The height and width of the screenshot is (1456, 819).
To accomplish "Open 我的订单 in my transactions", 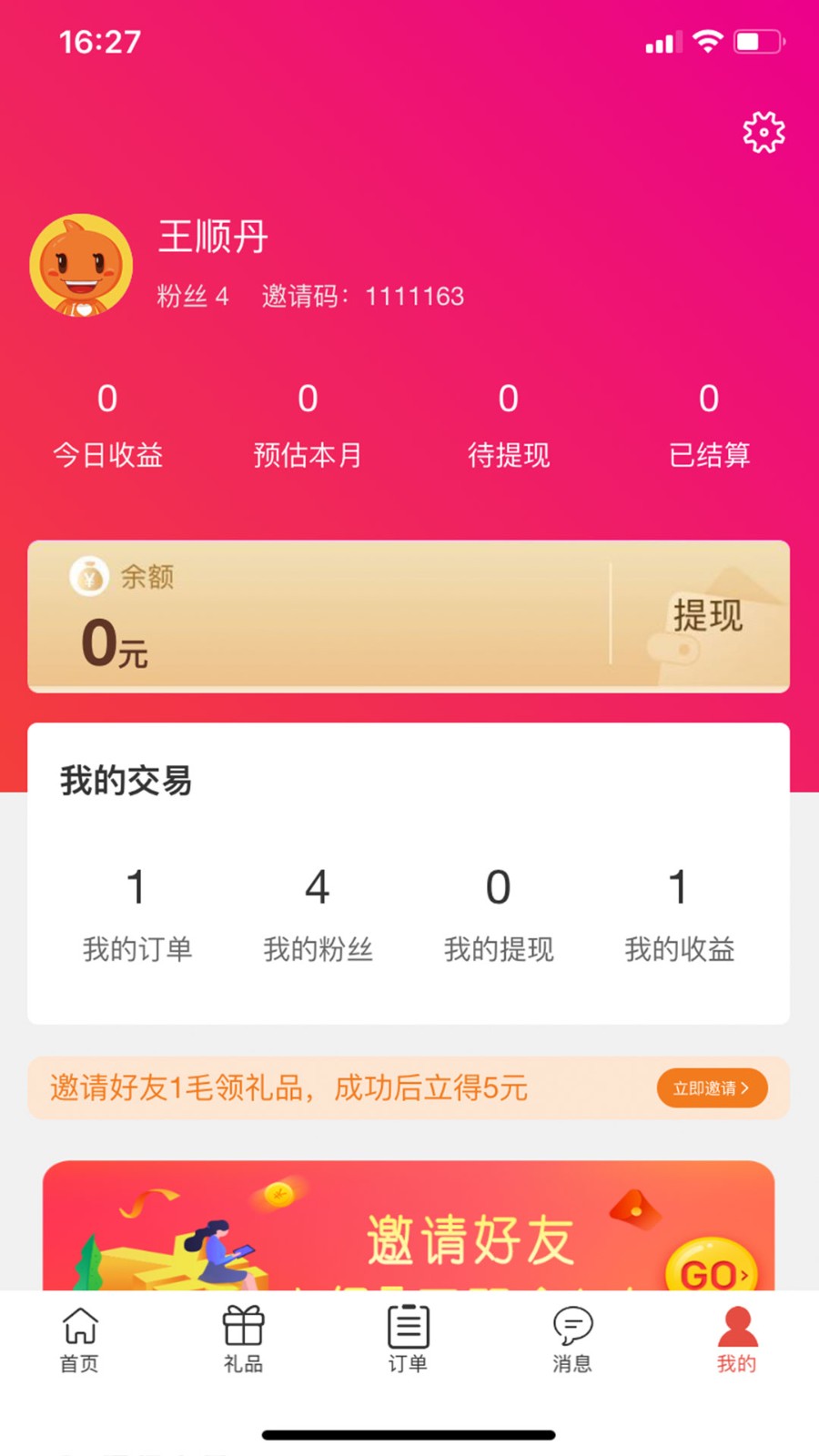I will pyautogui.click(x=136, y=915).
